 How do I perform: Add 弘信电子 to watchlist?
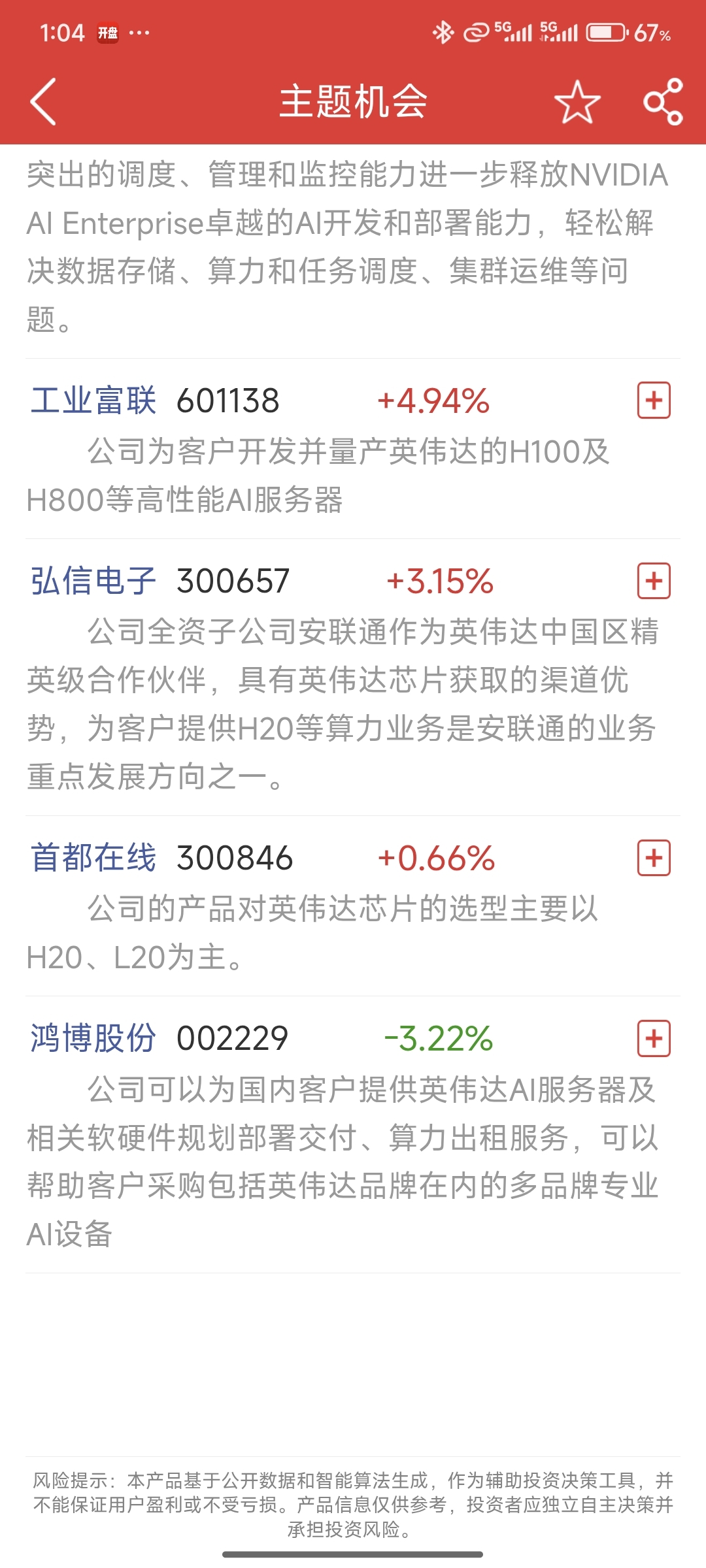(x=654, y=581)
